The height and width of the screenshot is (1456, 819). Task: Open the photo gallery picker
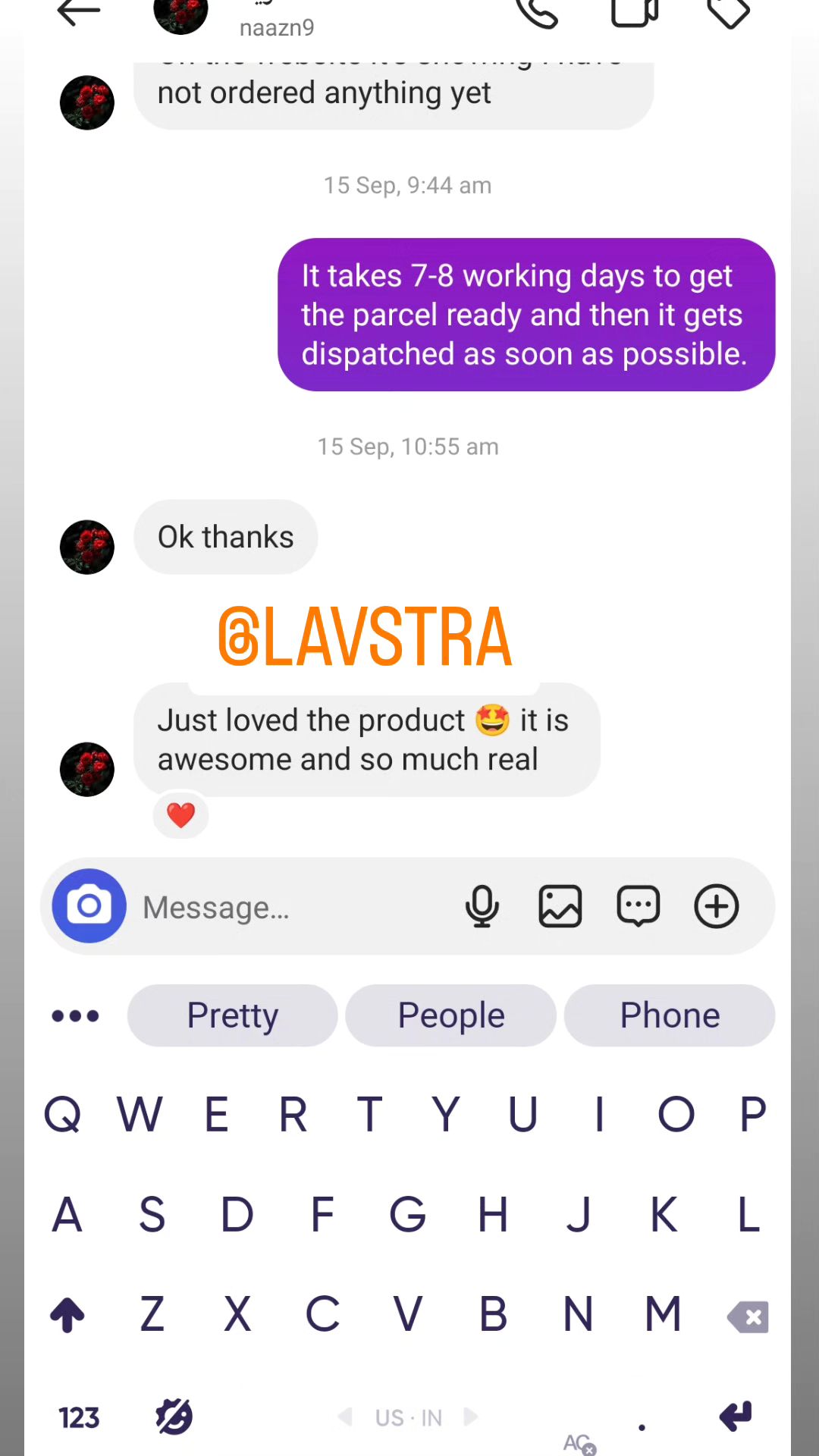[x=560, y=906]
